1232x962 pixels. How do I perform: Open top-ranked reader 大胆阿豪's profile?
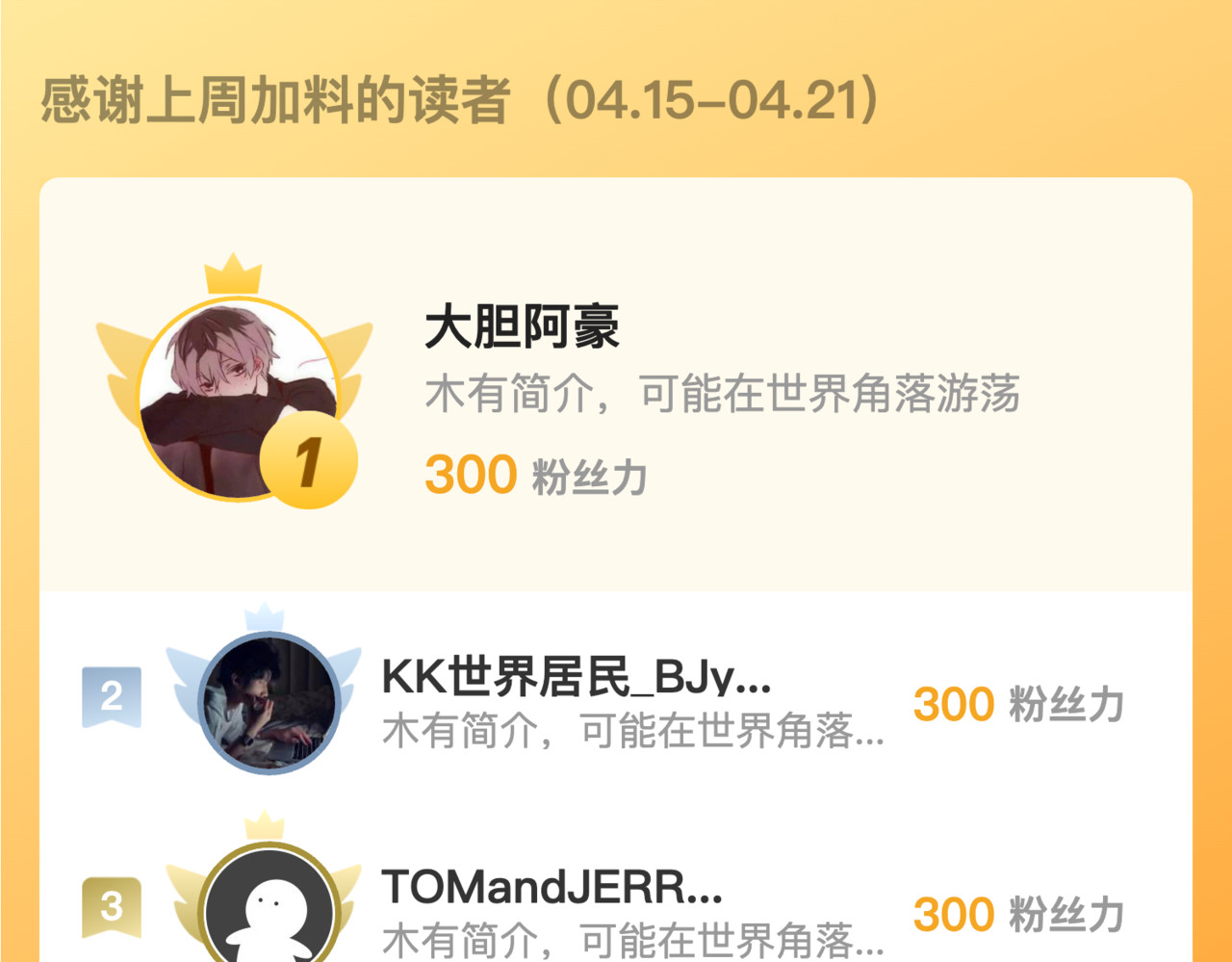[238, 399]
